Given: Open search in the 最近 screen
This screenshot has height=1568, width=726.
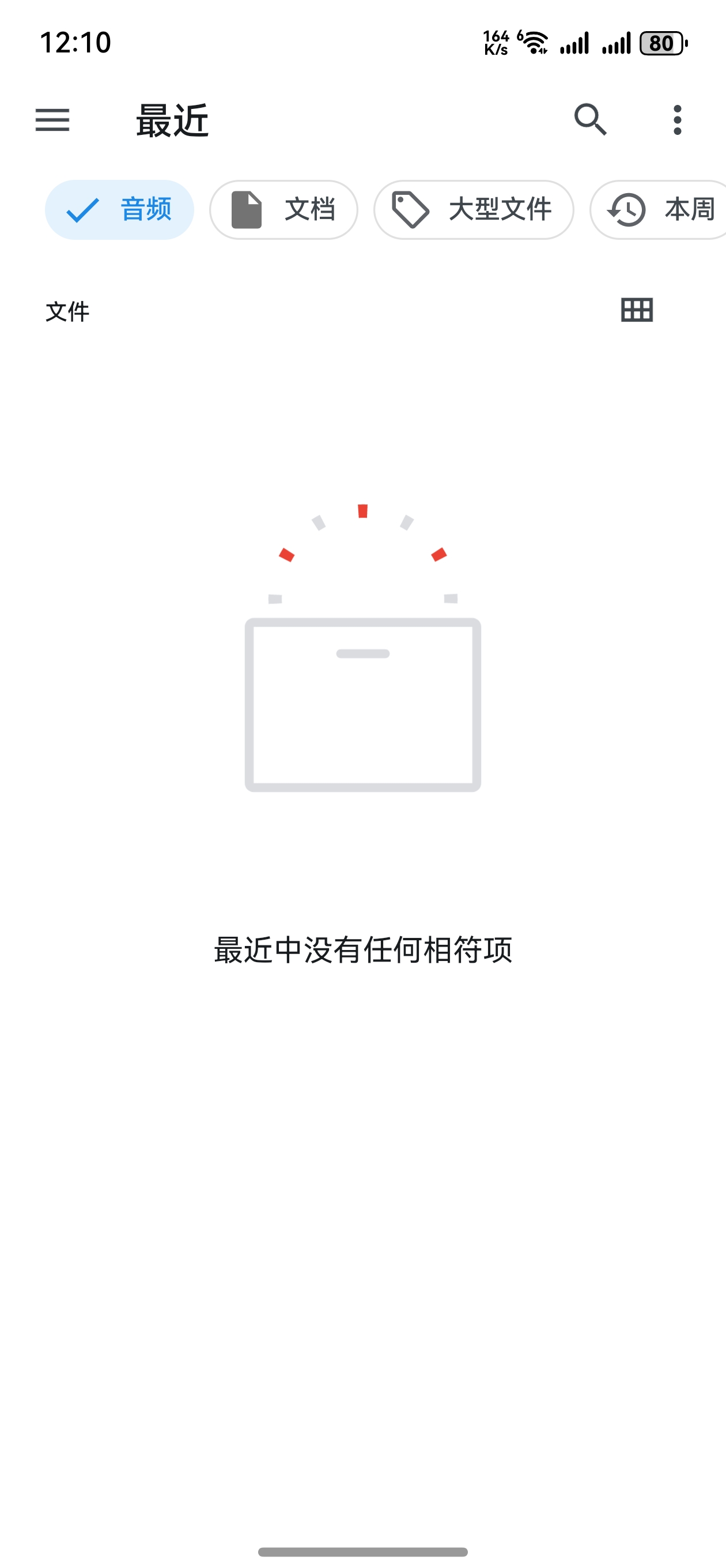Looking at the screenshot, I should (x=589, y=119).
